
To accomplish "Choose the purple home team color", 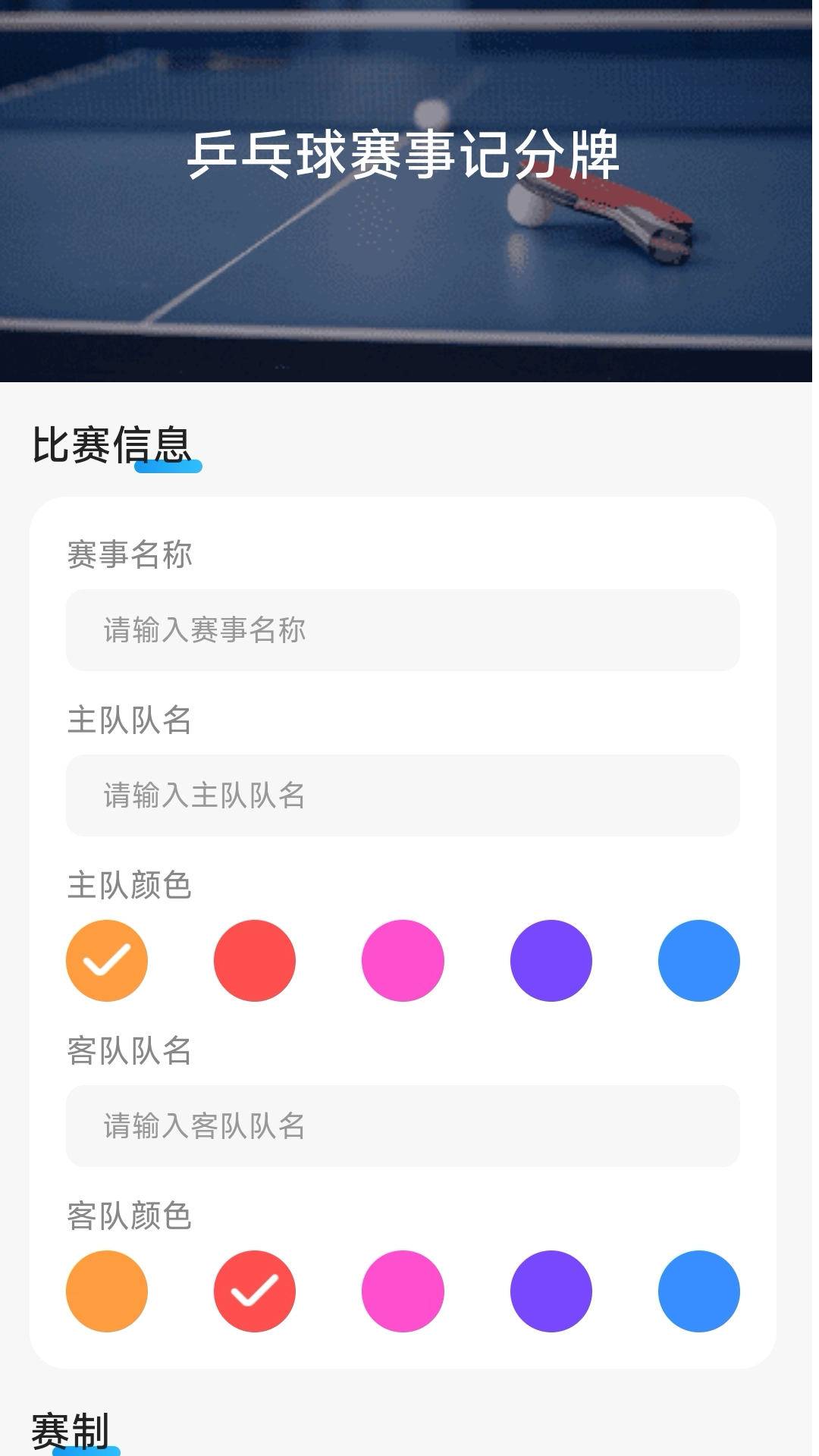I will [551, 960].
